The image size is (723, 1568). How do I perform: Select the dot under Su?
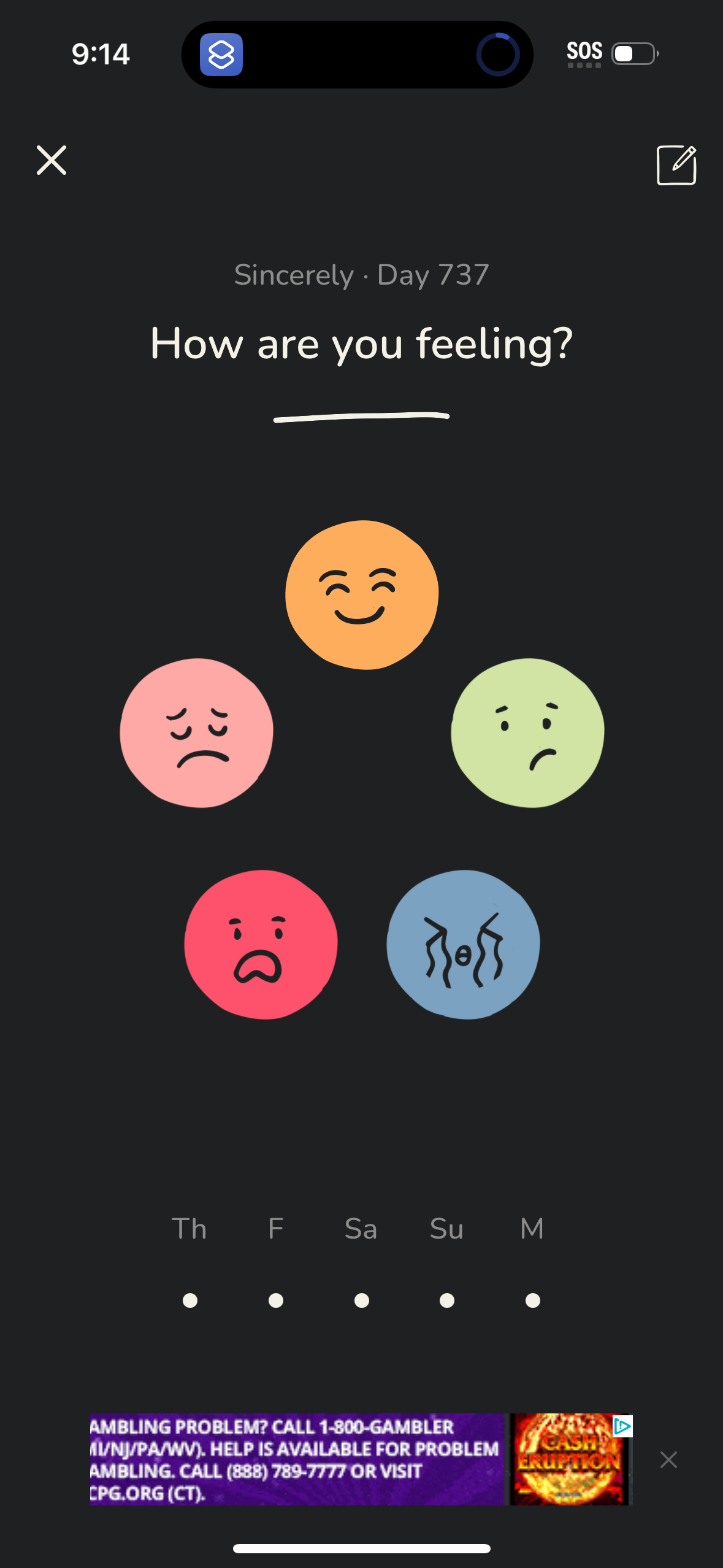(447, 1300)
